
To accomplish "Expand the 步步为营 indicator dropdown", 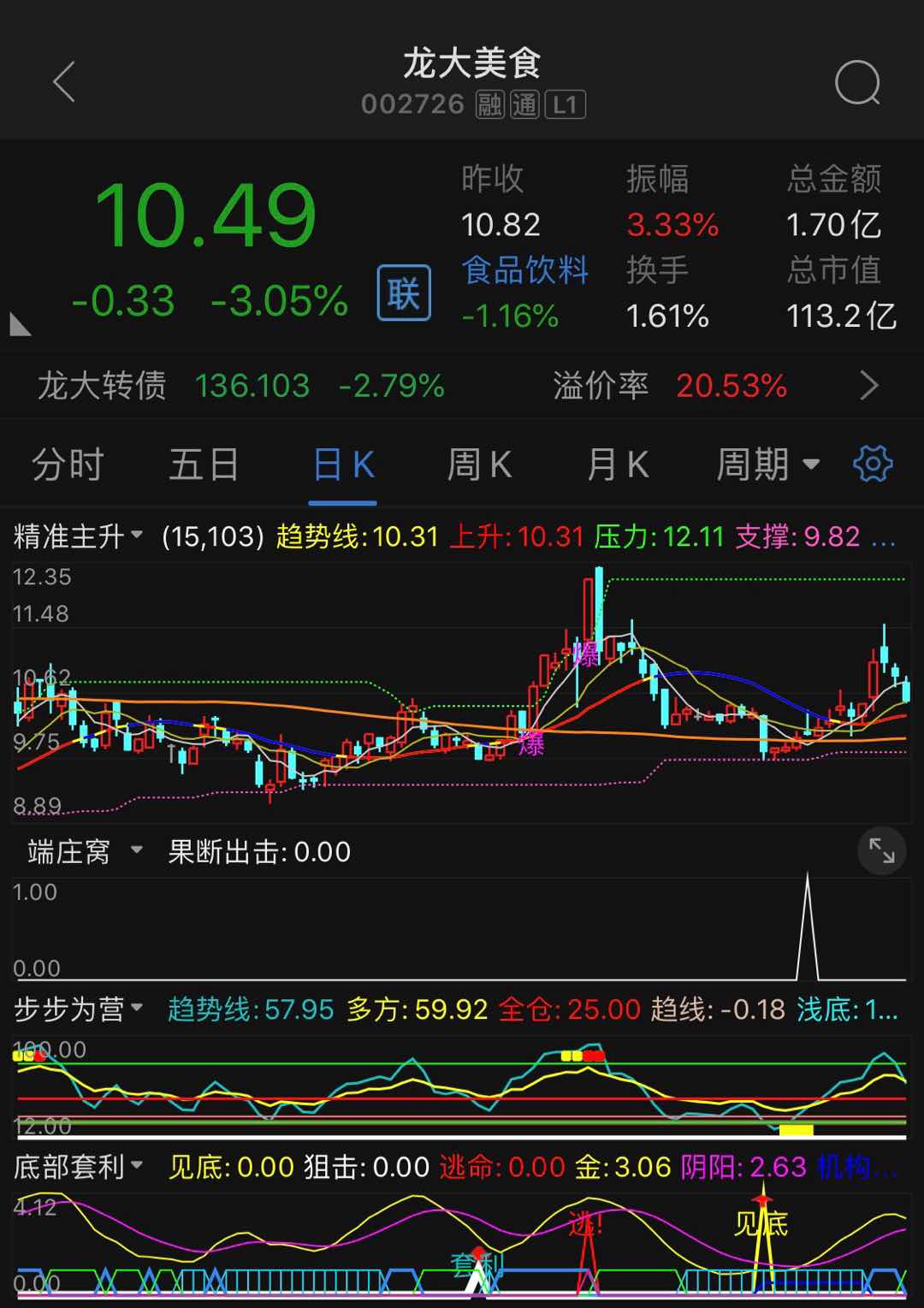I will (x=78, y=1009).
